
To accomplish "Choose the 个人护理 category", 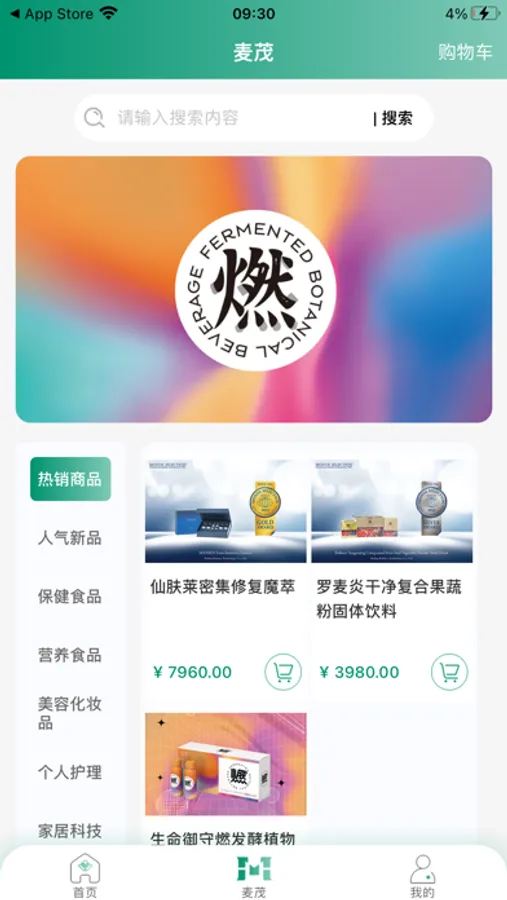I will [70, 772].
